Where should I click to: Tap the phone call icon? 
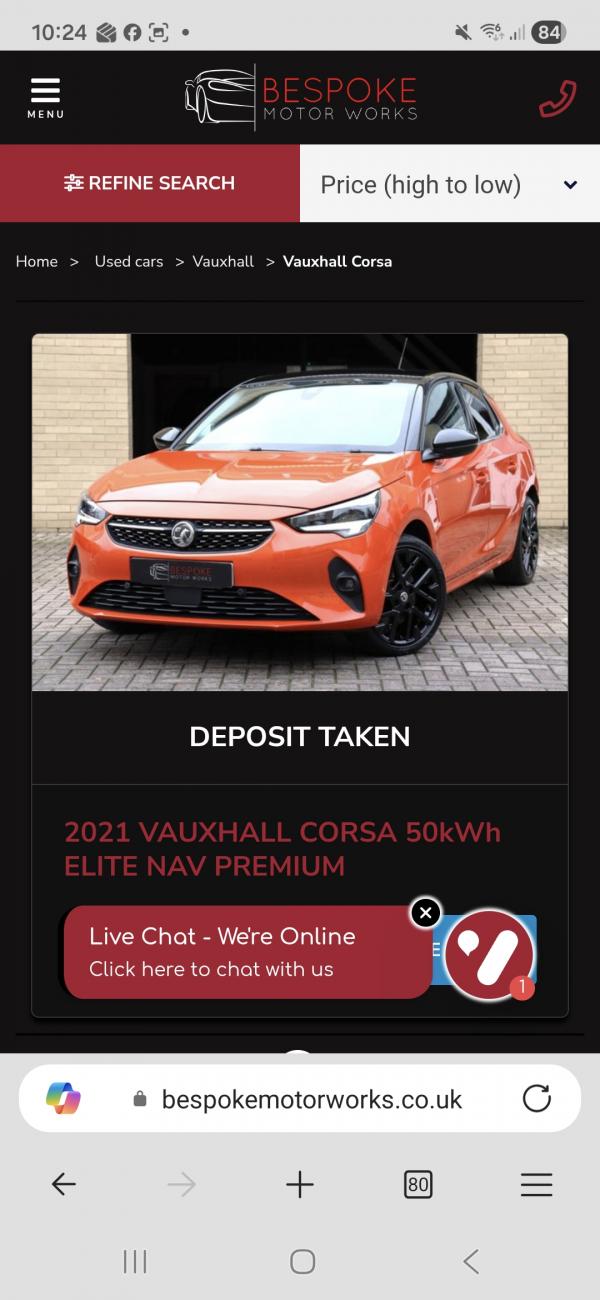(557, 99)
